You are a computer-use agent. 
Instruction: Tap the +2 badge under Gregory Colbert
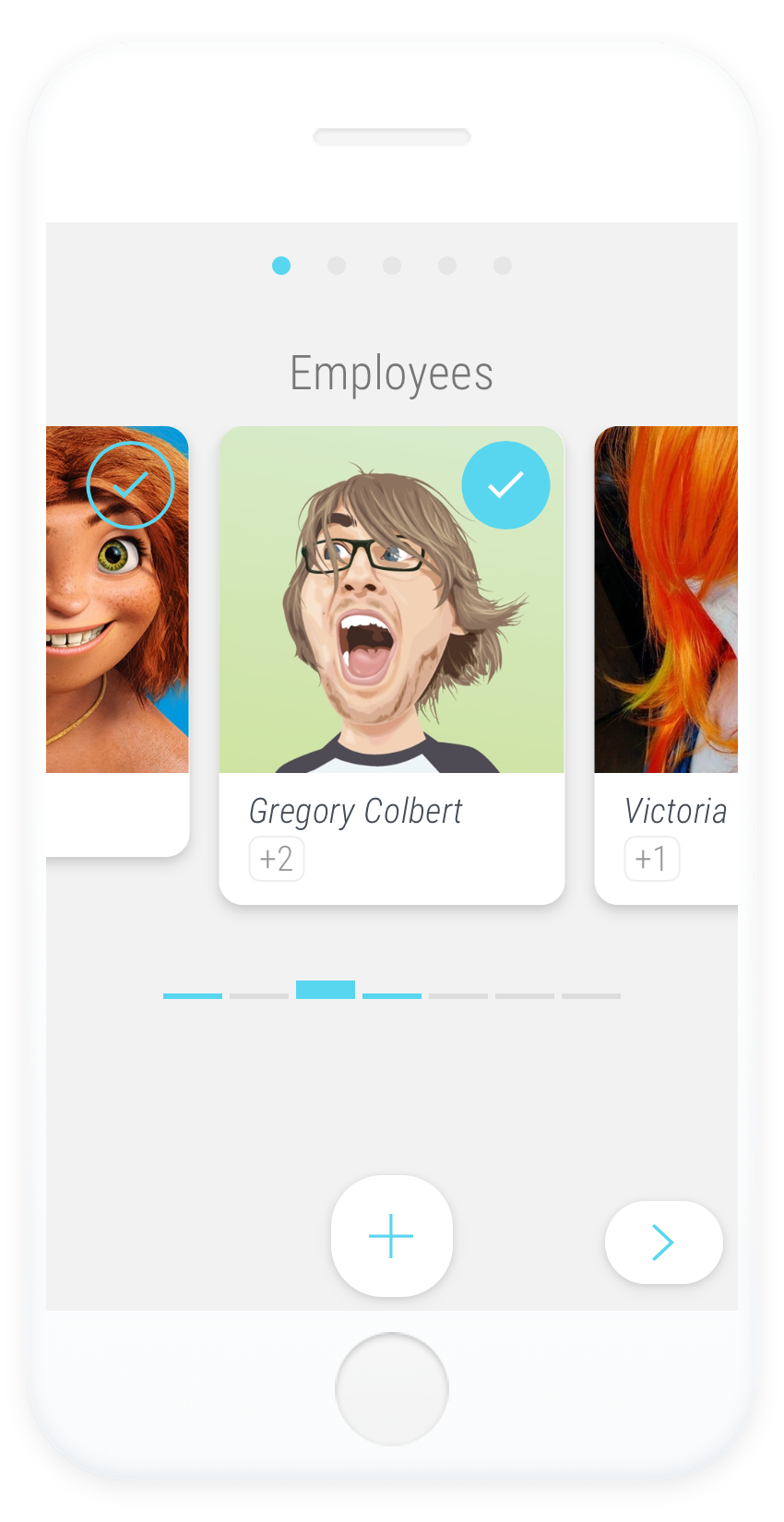277,859
